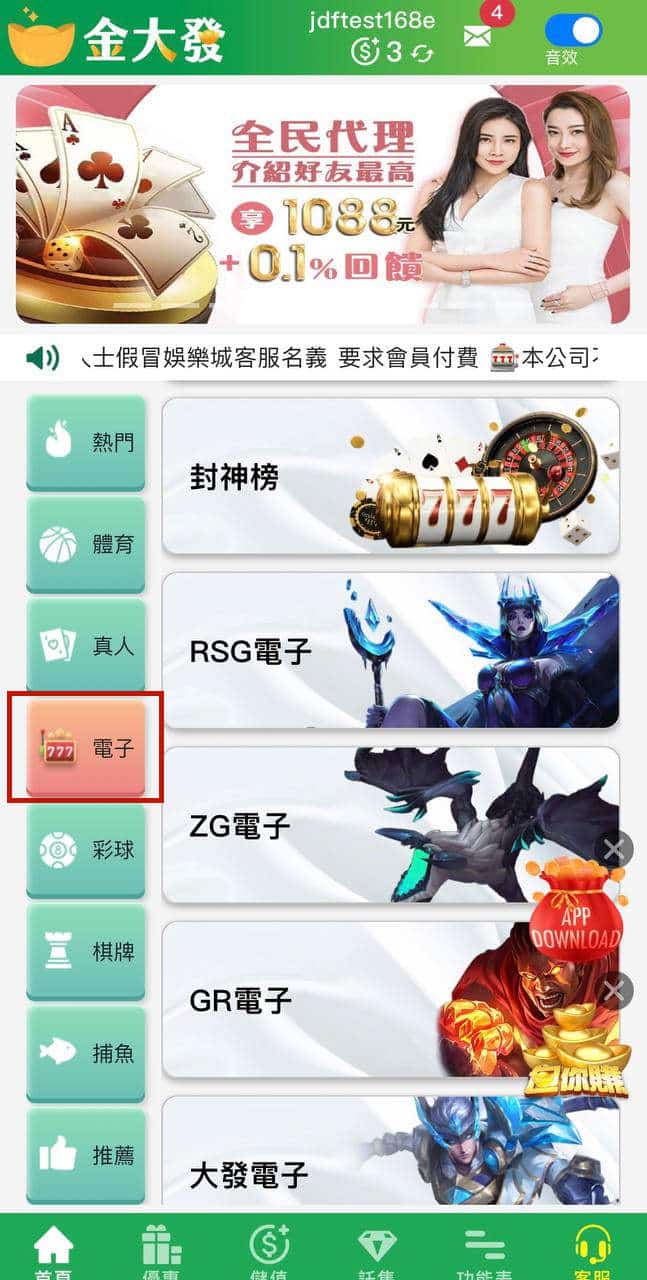
Task: Switch to the 捕魚 fishing category
Action: pos(86,1054)
